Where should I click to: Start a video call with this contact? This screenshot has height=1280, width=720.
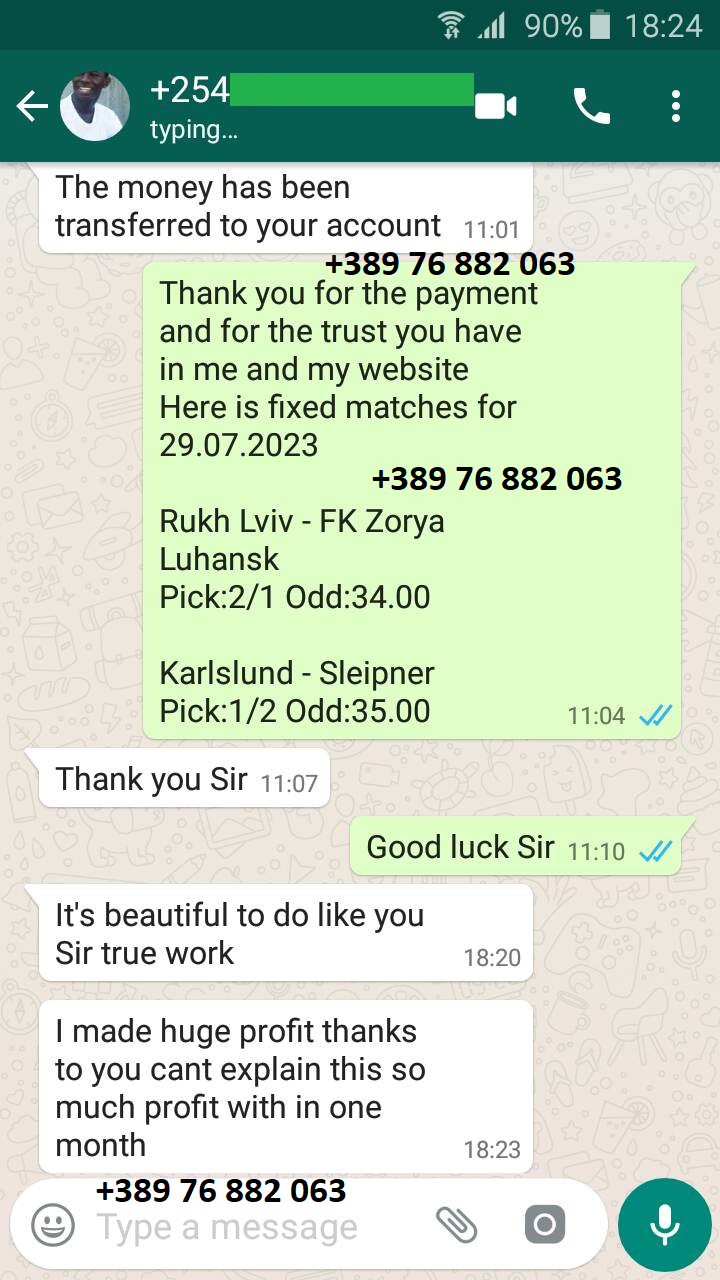click(x=496, y=106)
